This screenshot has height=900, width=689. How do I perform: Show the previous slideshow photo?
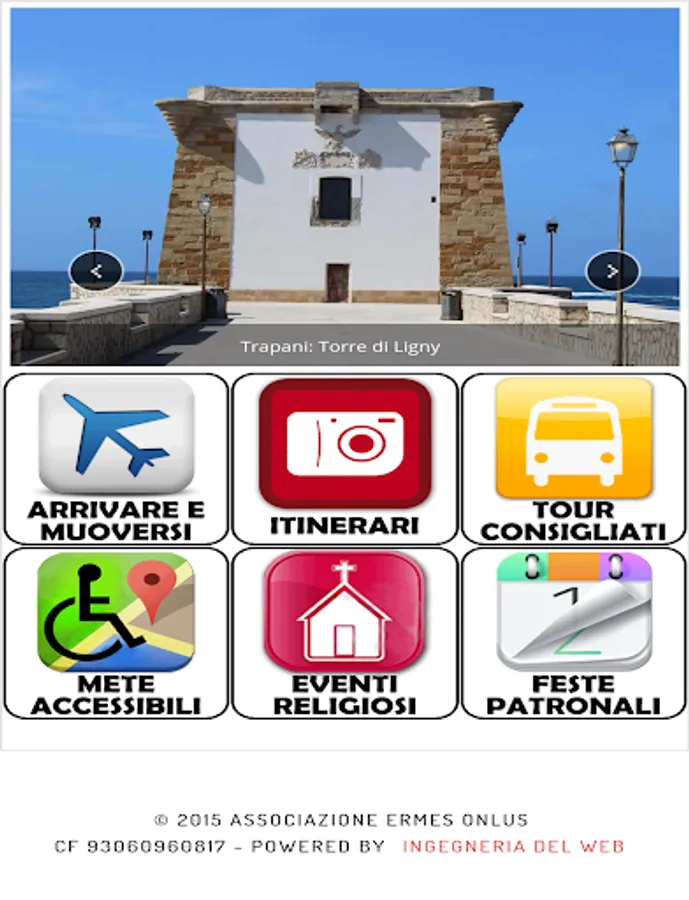pyautogui.click(x=96, y=270)
